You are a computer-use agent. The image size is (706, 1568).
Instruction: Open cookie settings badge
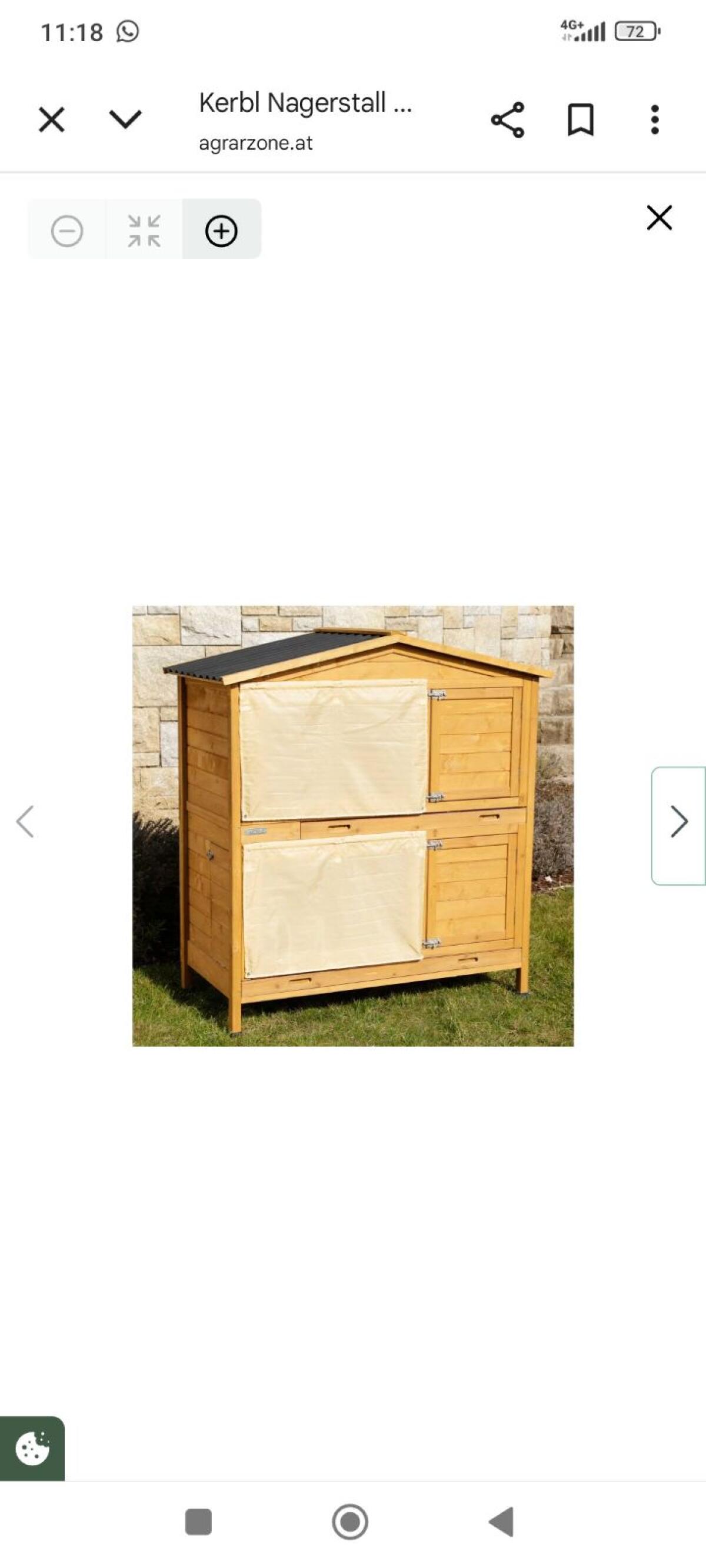32,1449
